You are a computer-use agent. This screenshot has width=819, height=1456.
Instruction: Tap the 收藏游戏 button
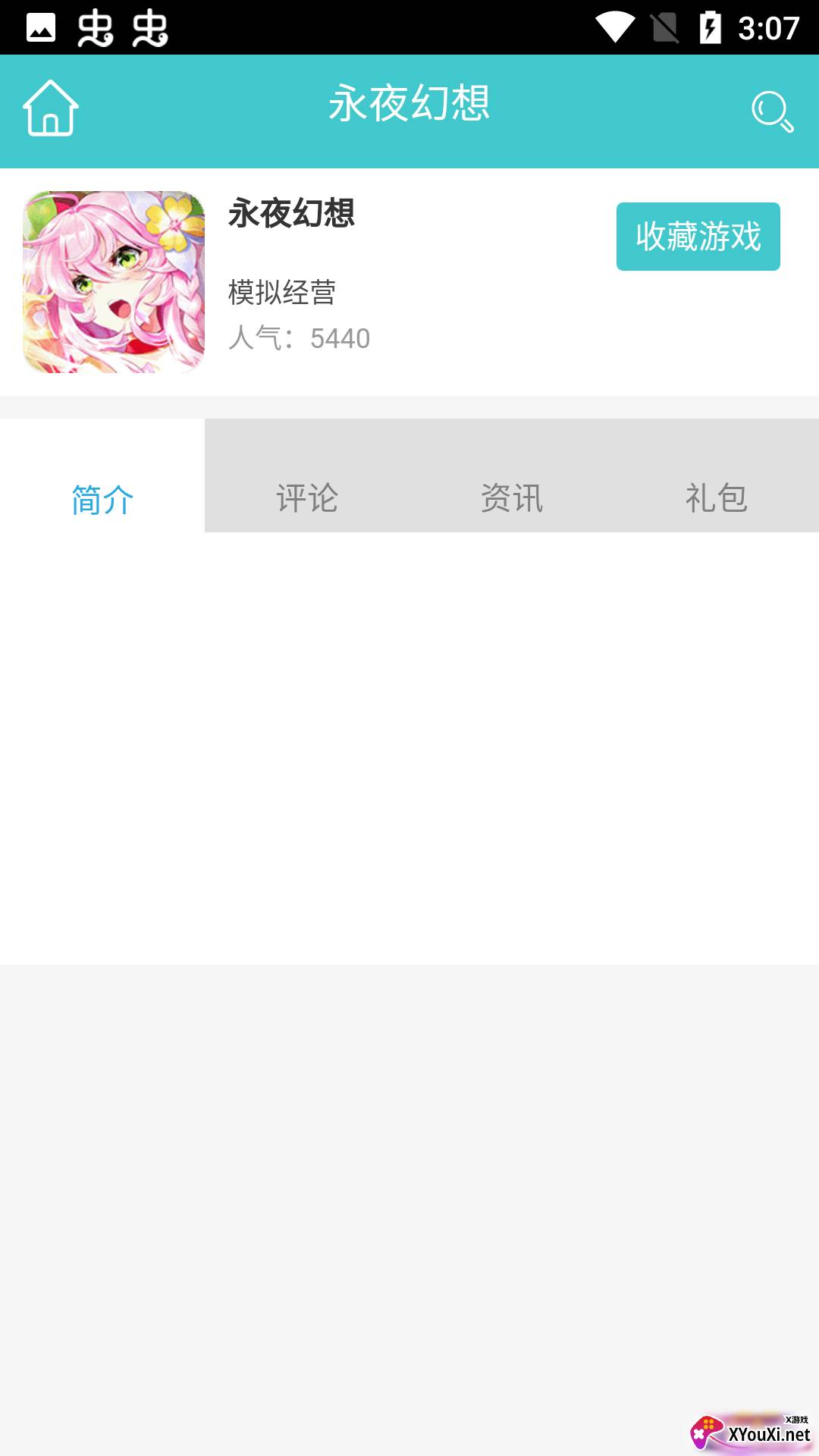tap(698, 237)
